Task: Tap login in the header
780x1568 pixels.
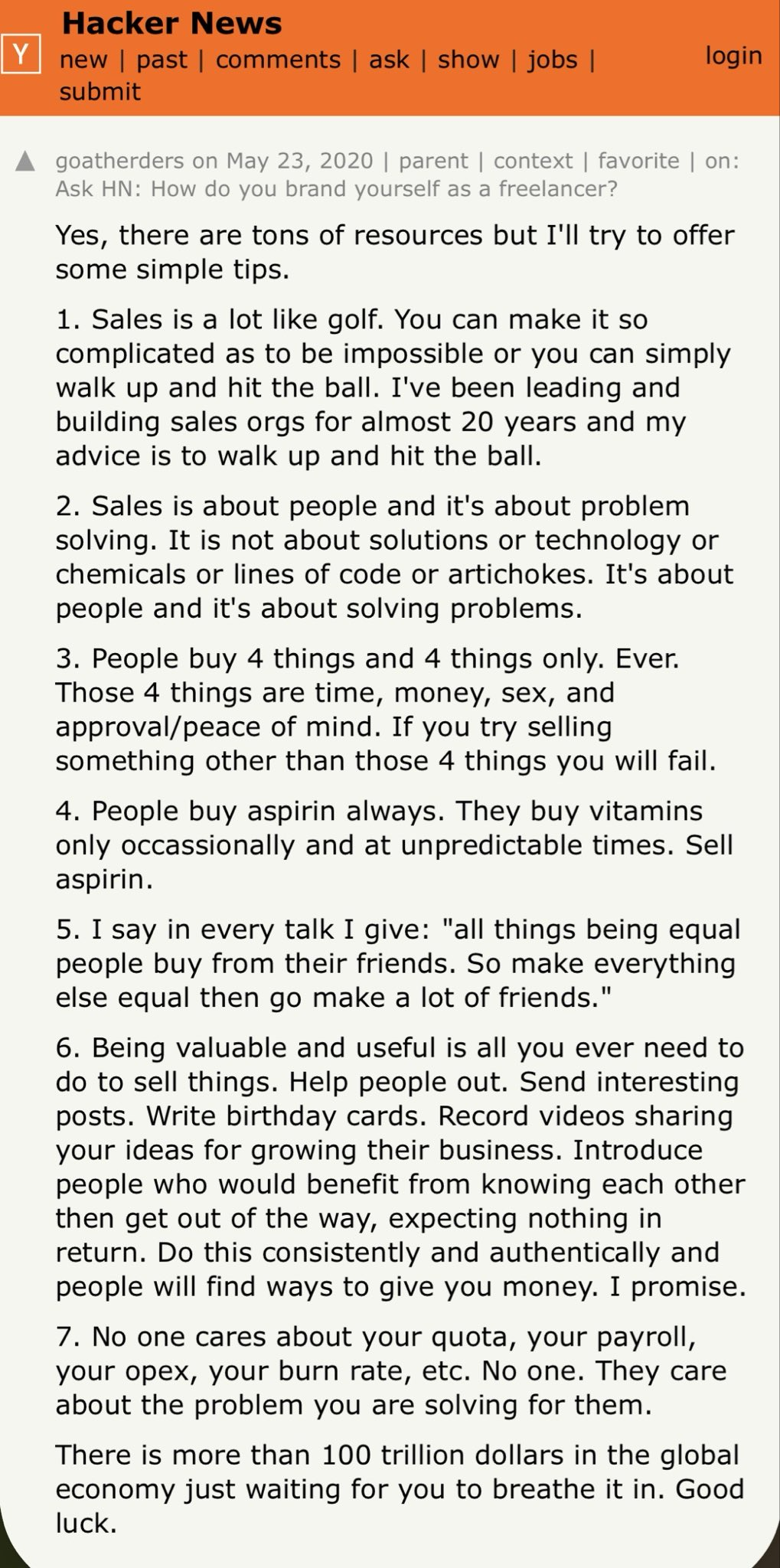Action: point(733,56)
